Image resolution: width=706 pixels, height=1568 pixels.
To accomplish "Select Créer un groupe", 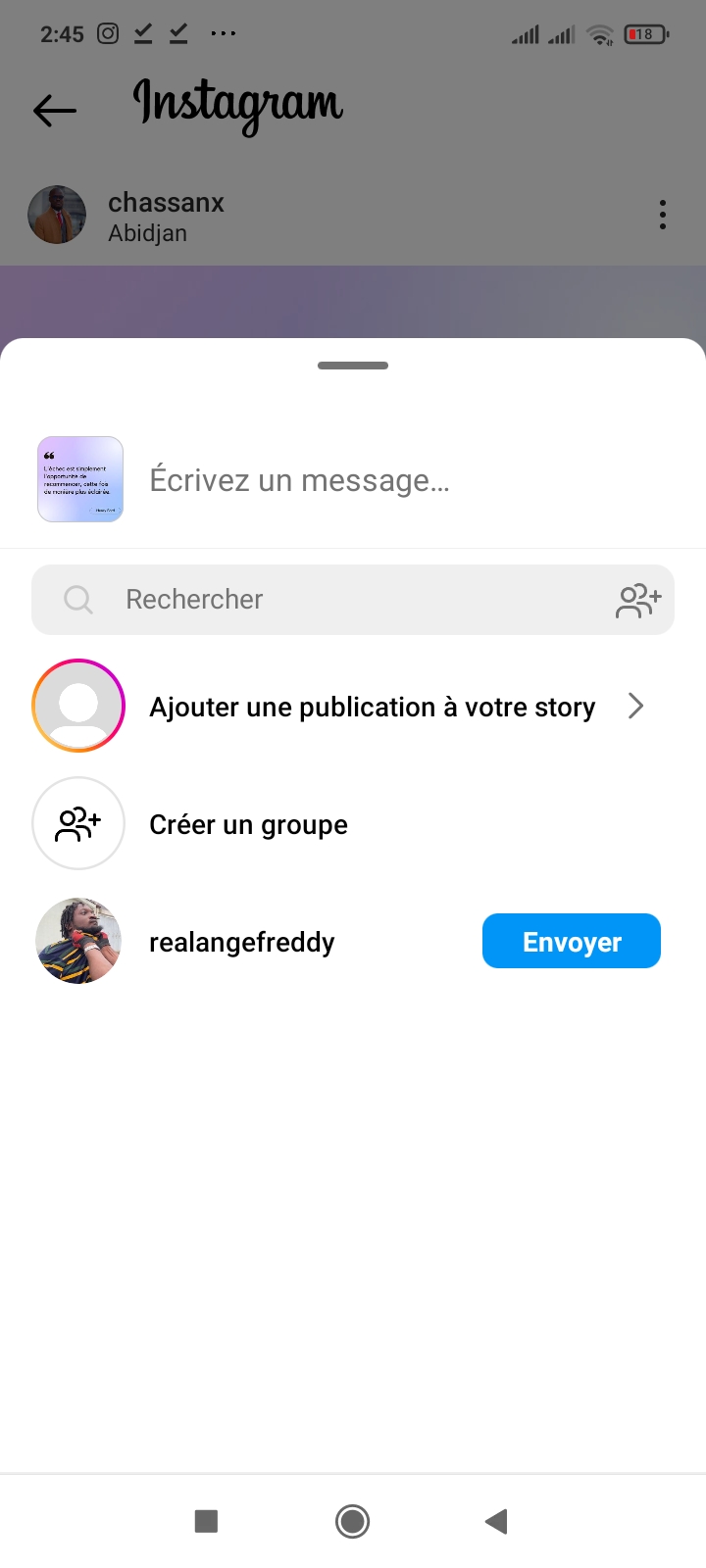I will [248, 824].
